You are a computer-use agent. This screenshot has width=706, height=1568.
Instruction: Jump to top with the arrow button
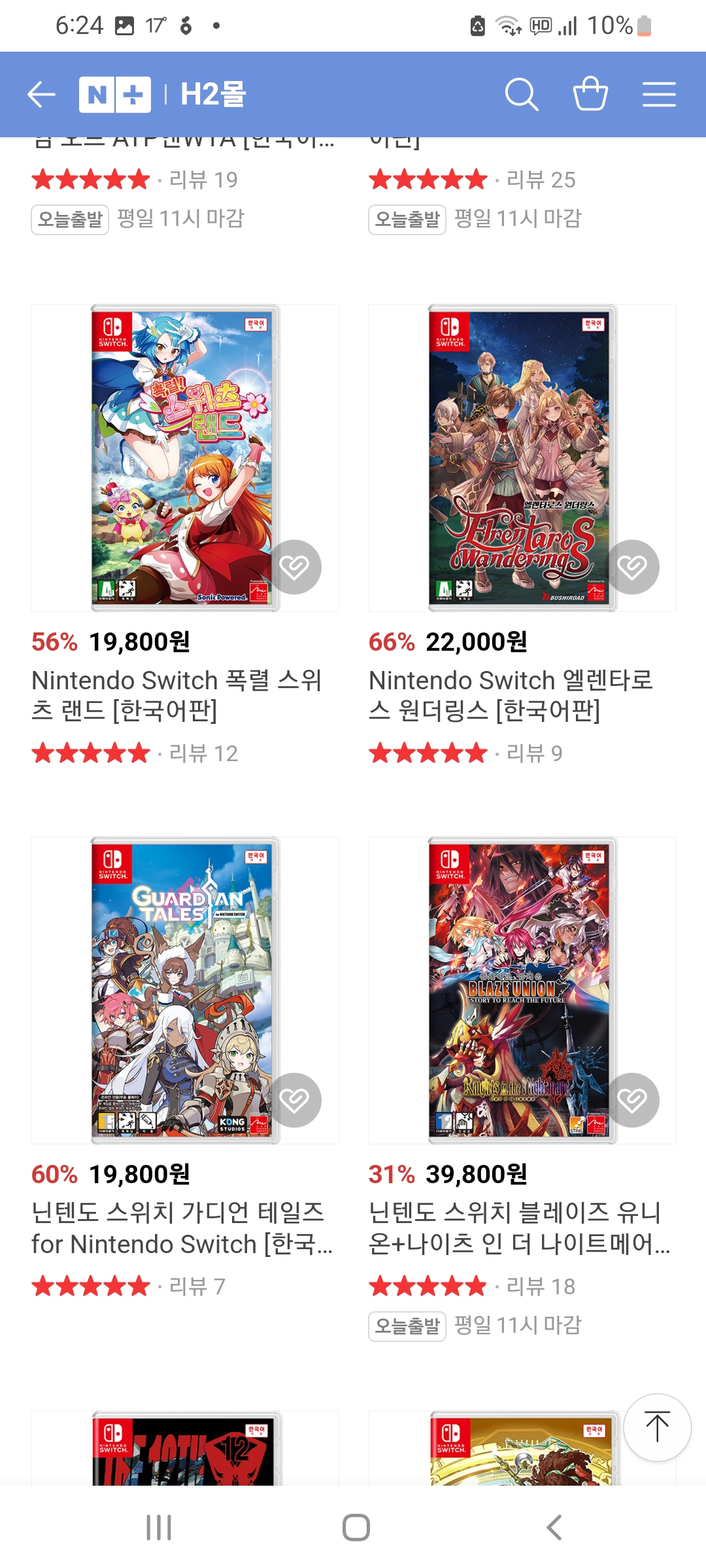[657, 1428]
